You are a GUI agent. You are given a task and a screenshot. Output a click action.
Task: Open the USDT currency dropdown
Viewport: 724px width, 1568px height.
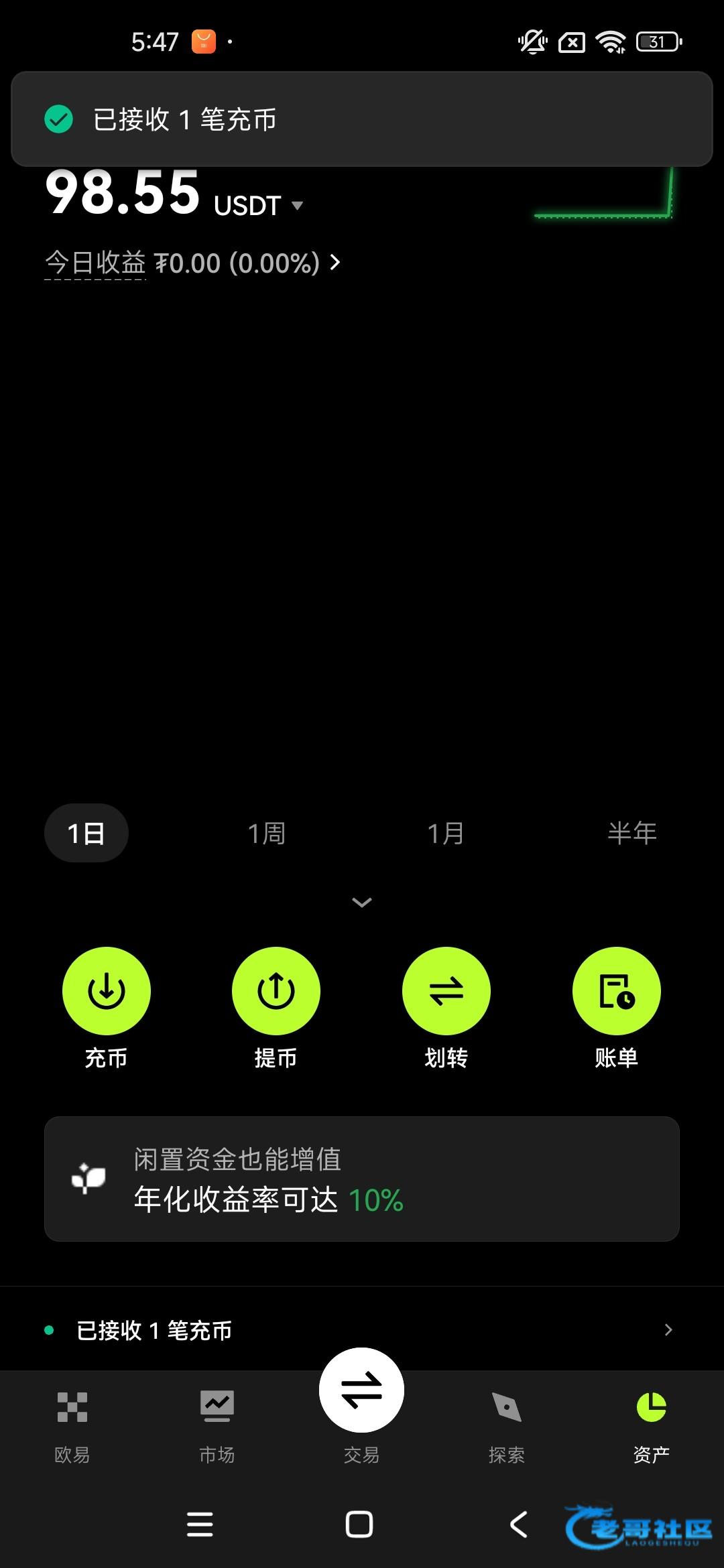(x=297, y=206)
